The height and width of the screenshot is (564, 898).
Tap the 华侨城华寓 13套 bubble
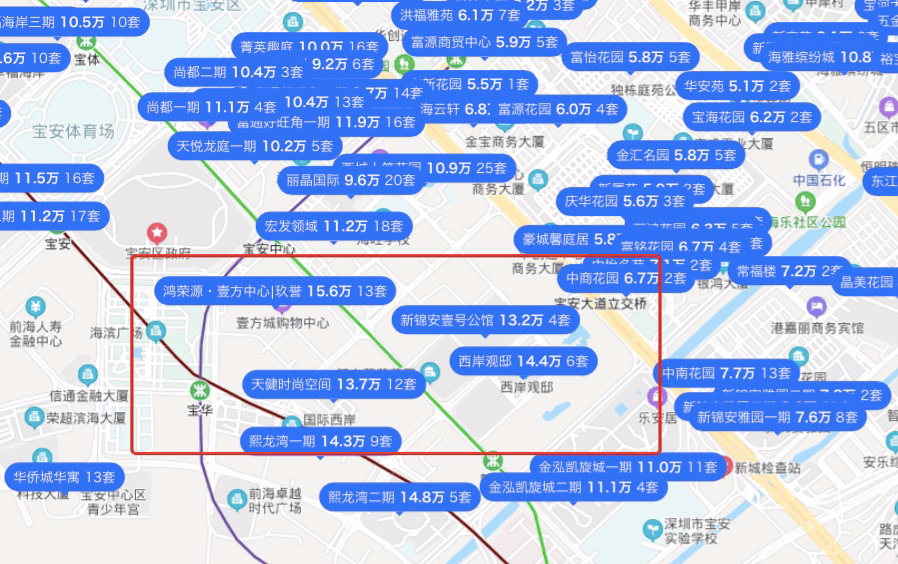pos(64,477)
